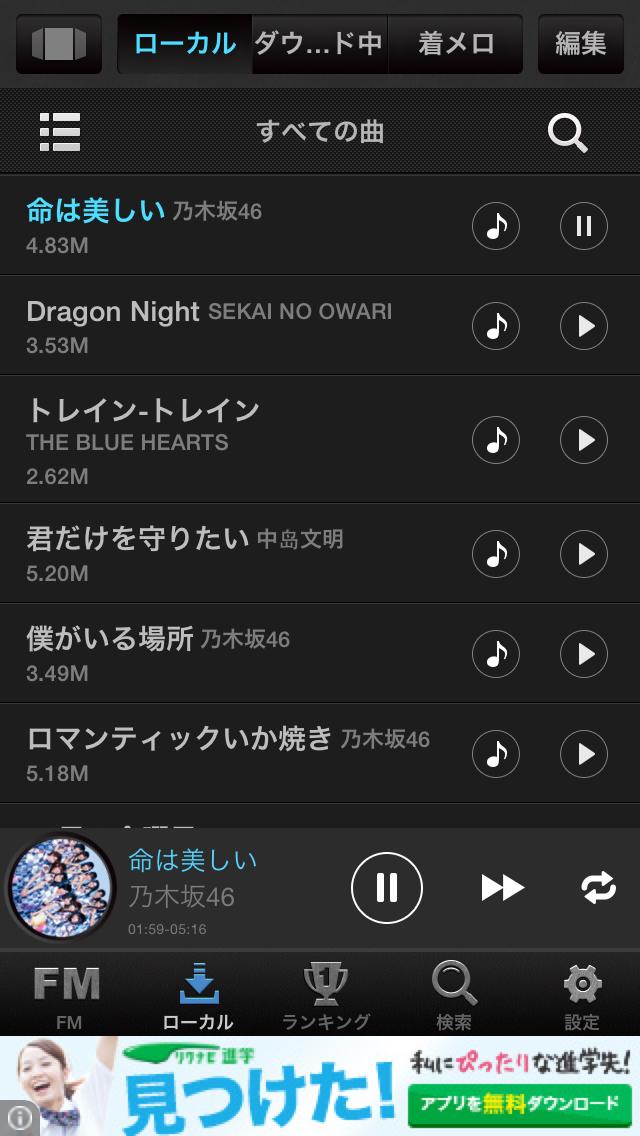
Task: Open the 検索 tab
Action: click(453, 996)
